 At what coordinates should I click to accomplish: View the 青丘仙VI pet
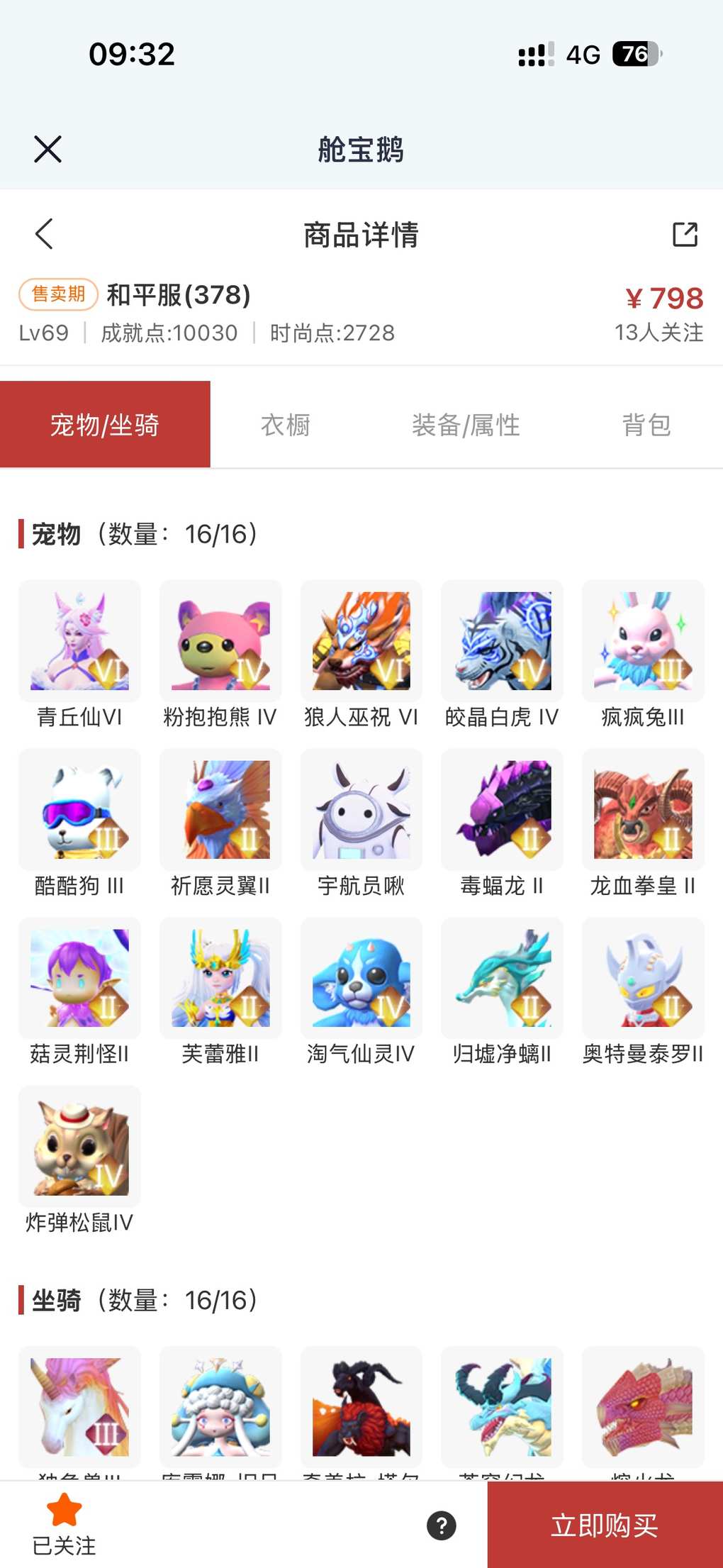(x=79, y=641)
